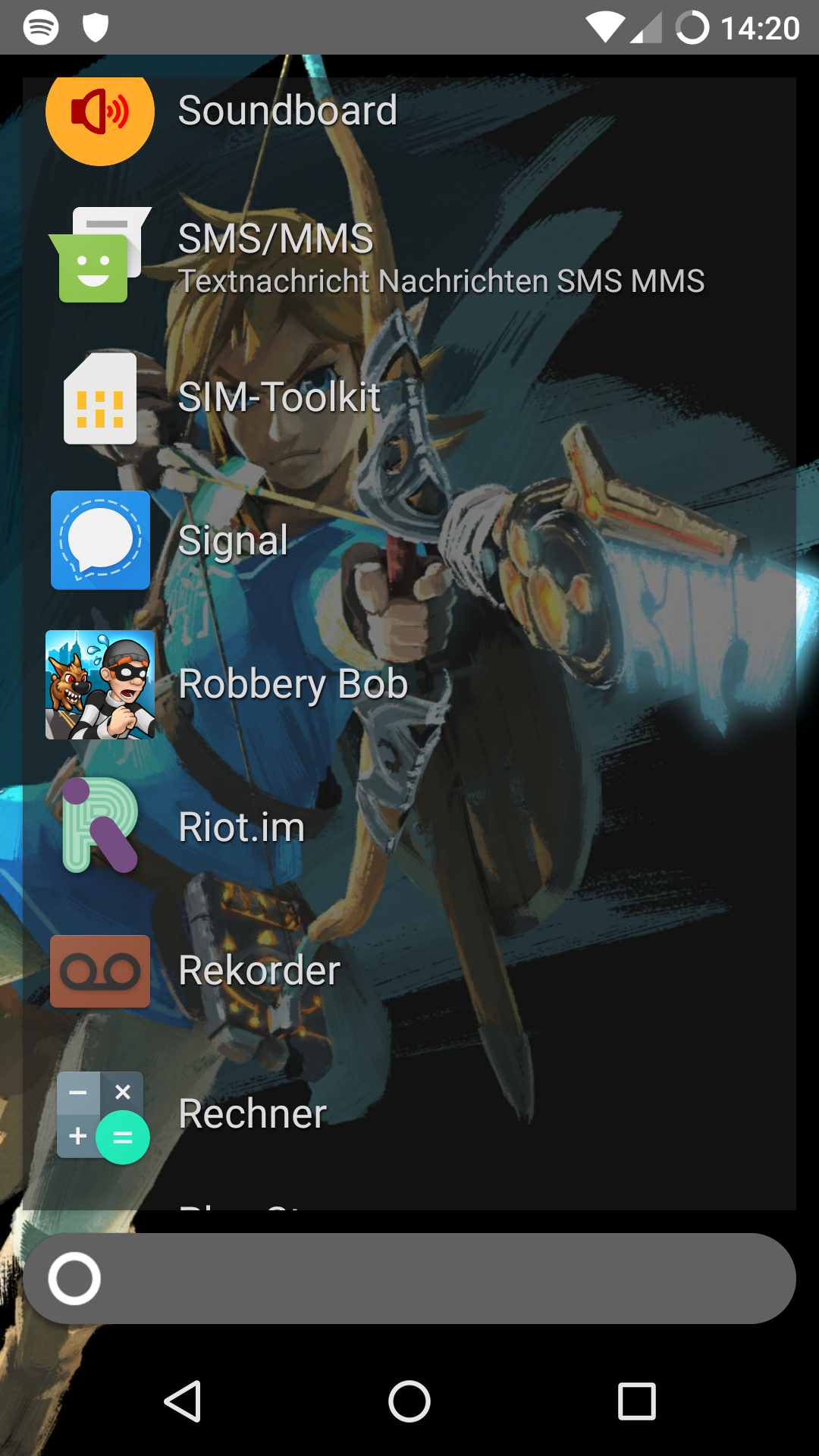
Task: Open SIM-Toolkit
Action: point(409,397)
